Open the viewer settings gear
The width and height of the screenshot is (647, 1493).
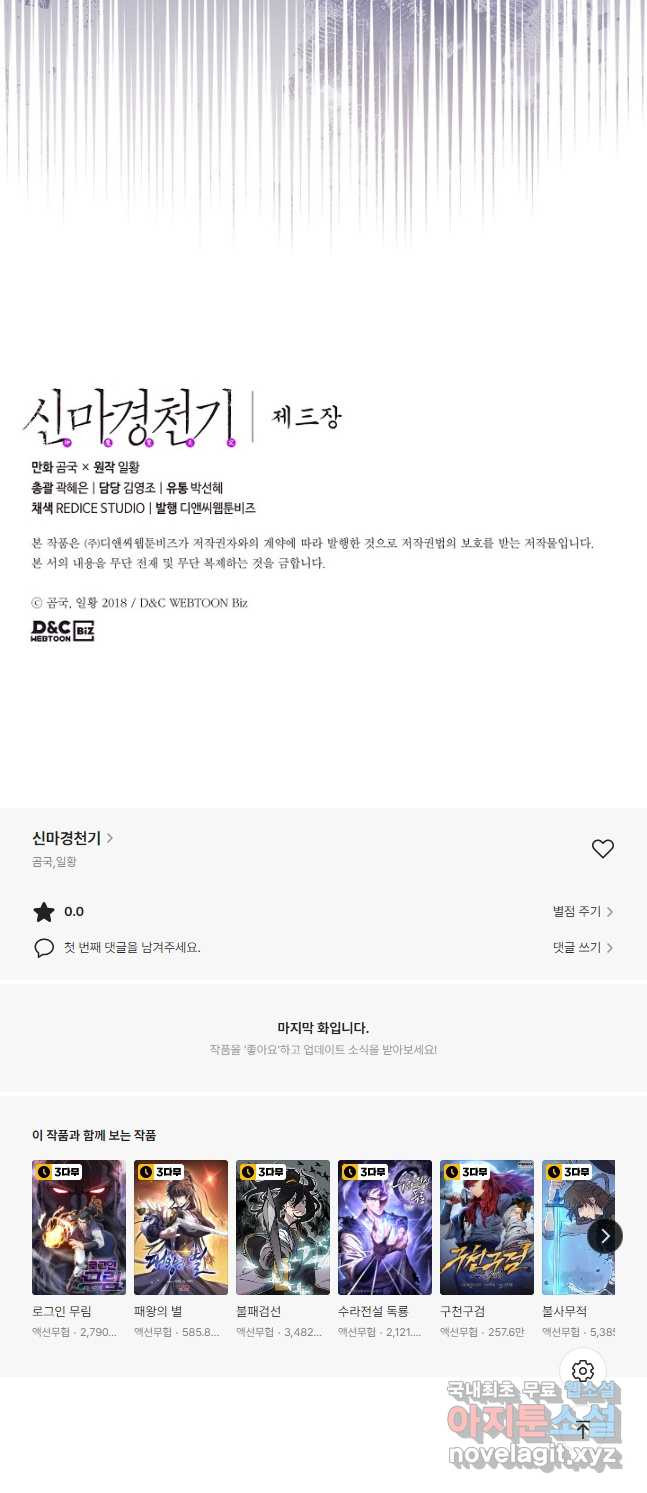583,1371
